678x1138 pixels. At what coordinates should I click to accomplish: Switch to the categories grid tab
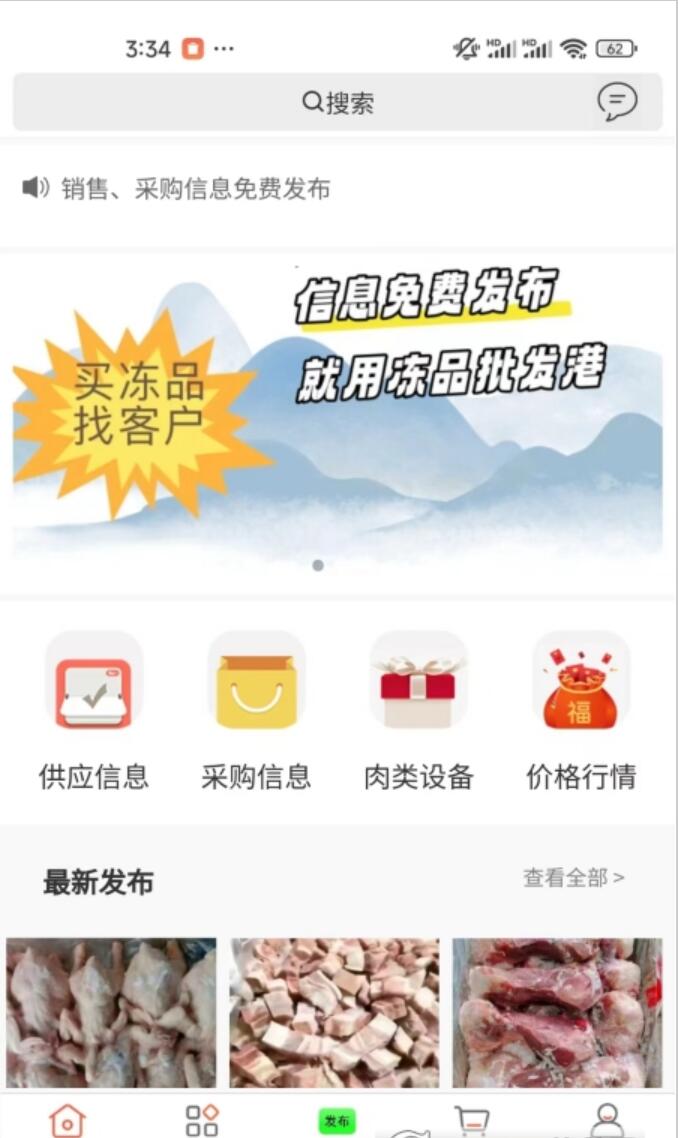202,1121
